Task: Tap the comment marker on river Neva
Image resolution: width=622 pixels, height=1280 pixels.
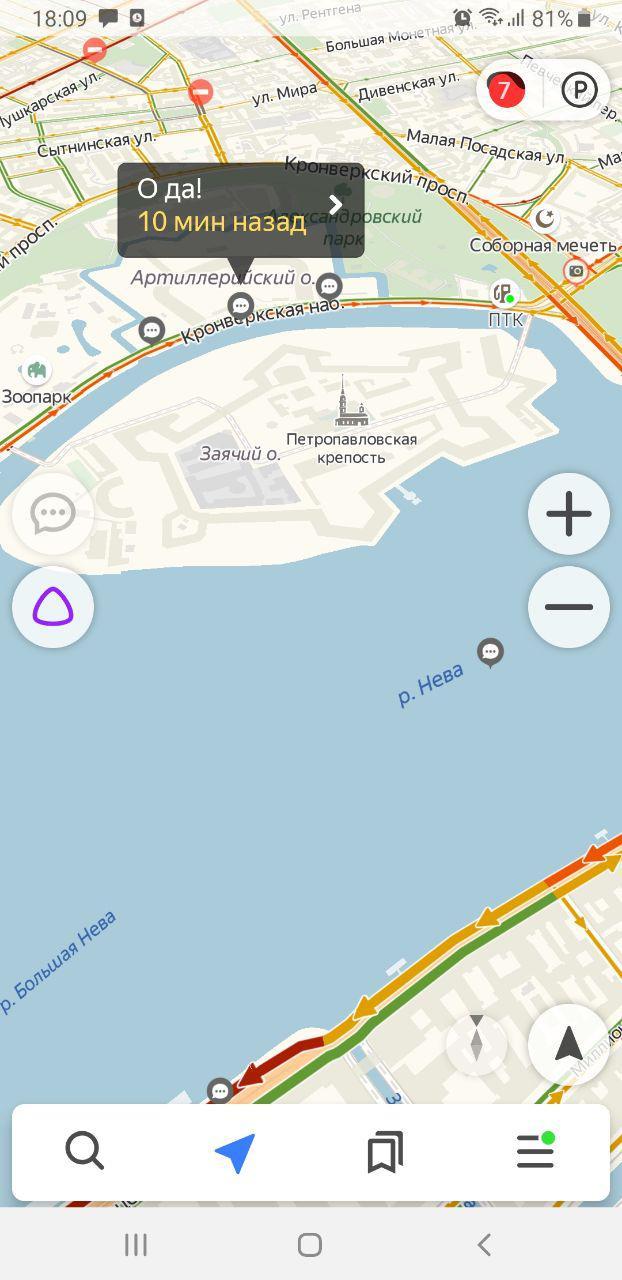Action: [x=490, y=652]
